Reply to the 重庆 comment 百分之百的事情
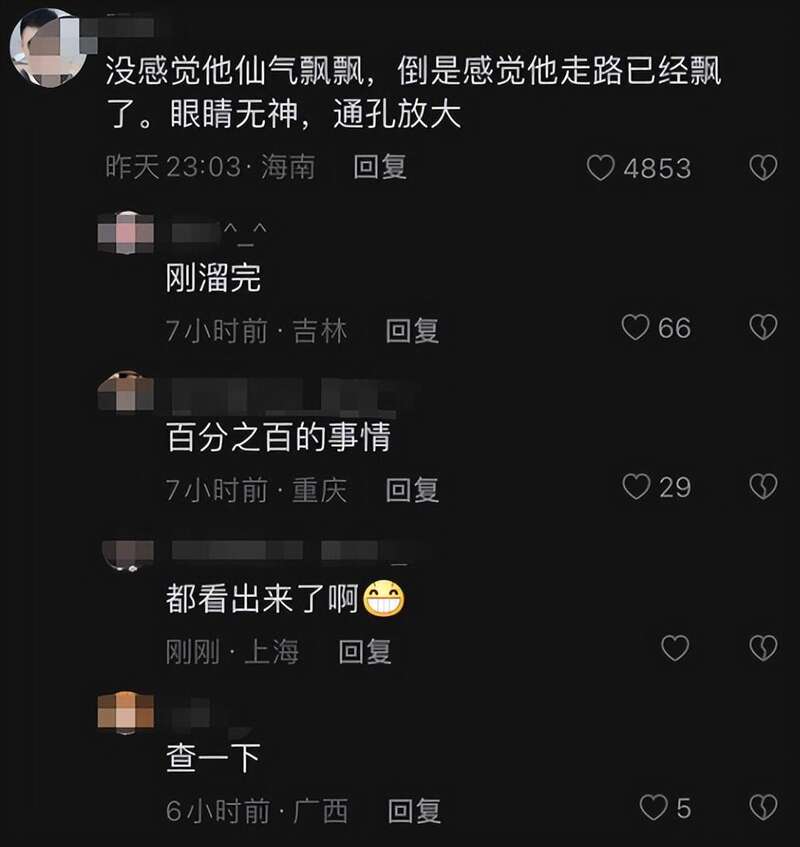800x847 pixels. click(x=412, y=490)
